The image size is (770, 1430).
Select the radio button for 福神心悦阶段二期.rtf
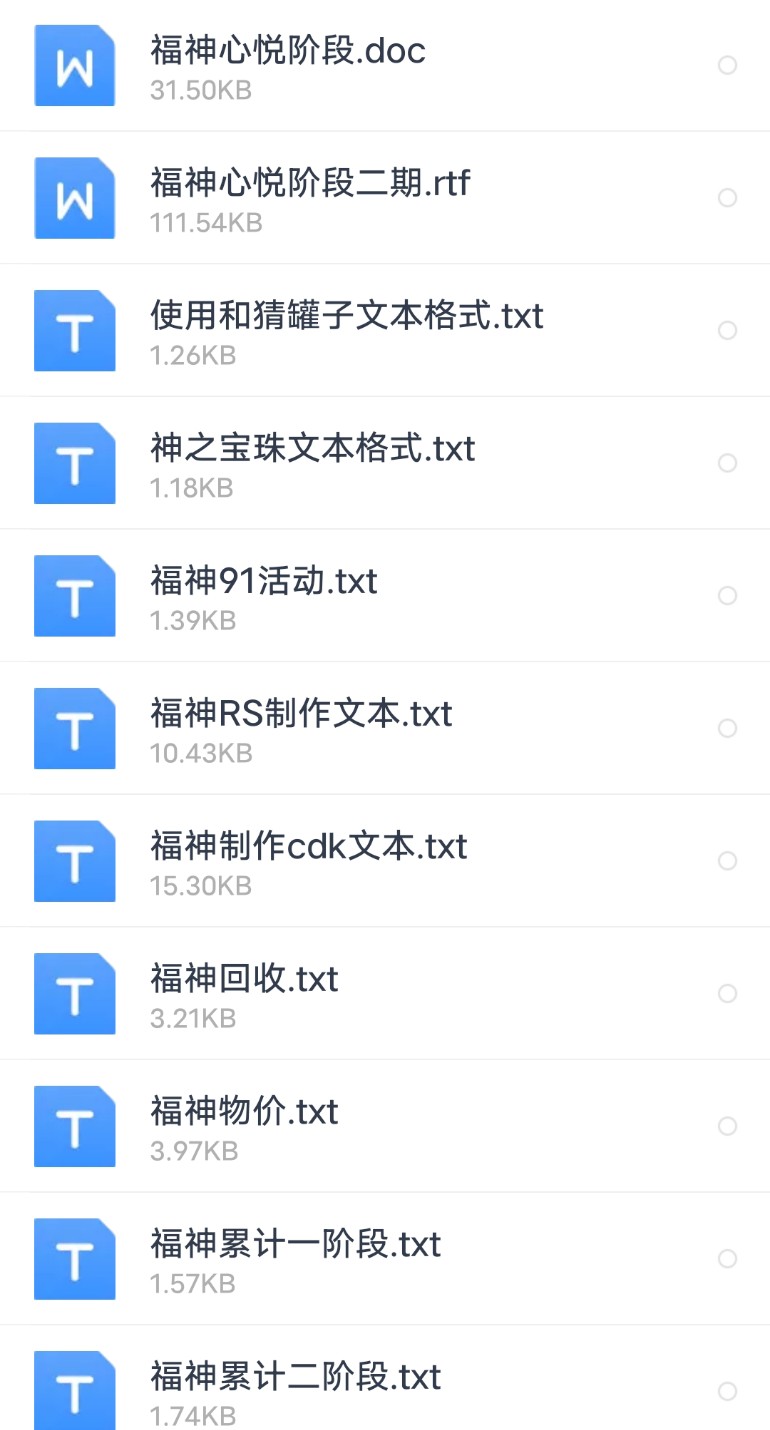point(728,198)
